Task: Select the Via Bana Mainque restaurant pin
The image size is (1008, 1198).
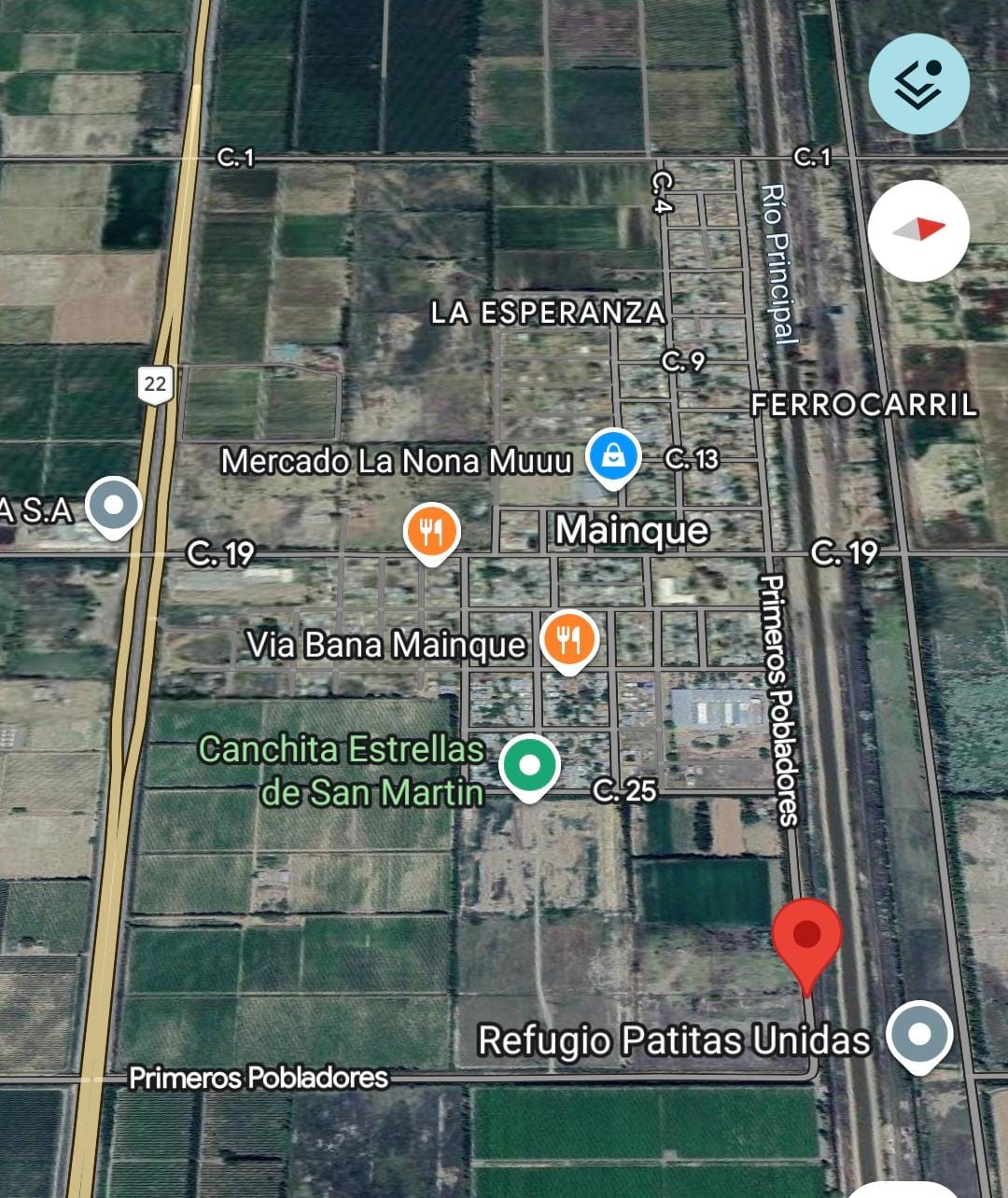Action: [x=567, y=640]
